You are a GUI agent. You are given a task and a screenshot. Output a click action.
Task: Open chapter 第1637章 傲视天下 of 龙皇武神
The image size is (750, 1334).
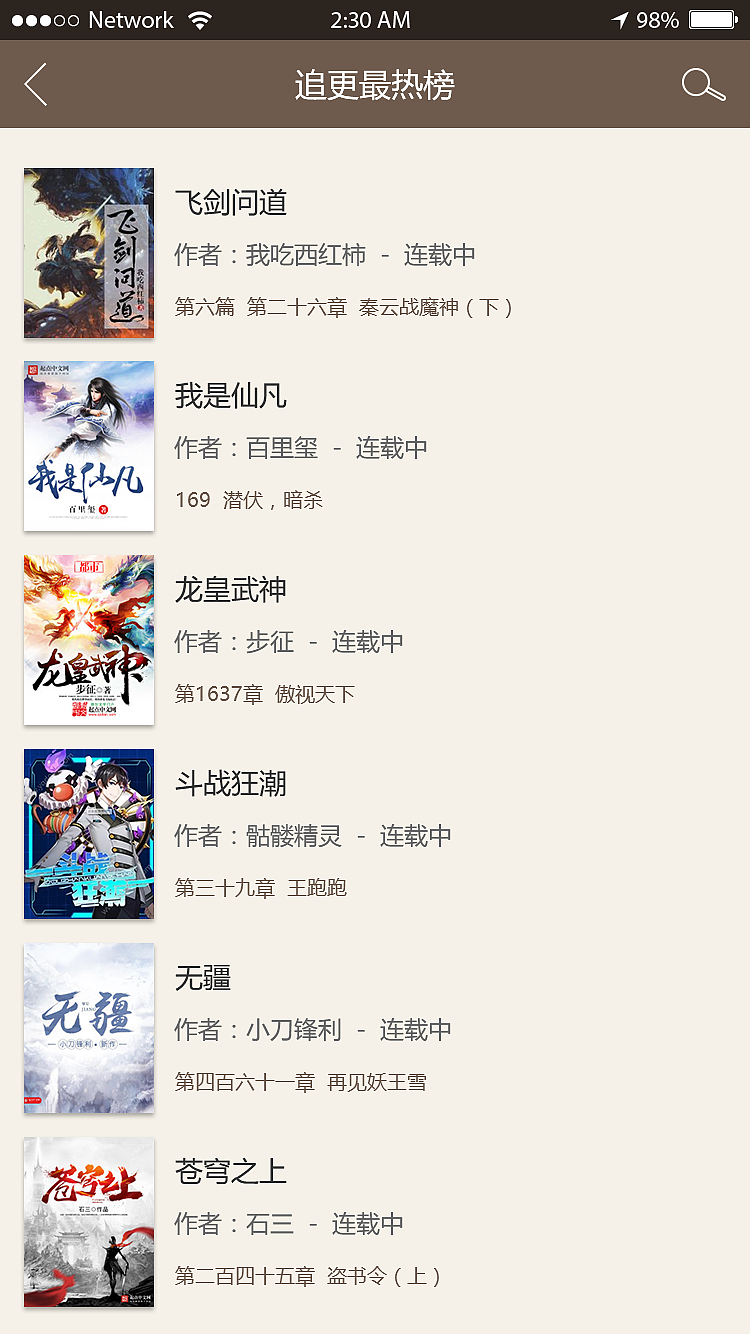click(266, 693)
